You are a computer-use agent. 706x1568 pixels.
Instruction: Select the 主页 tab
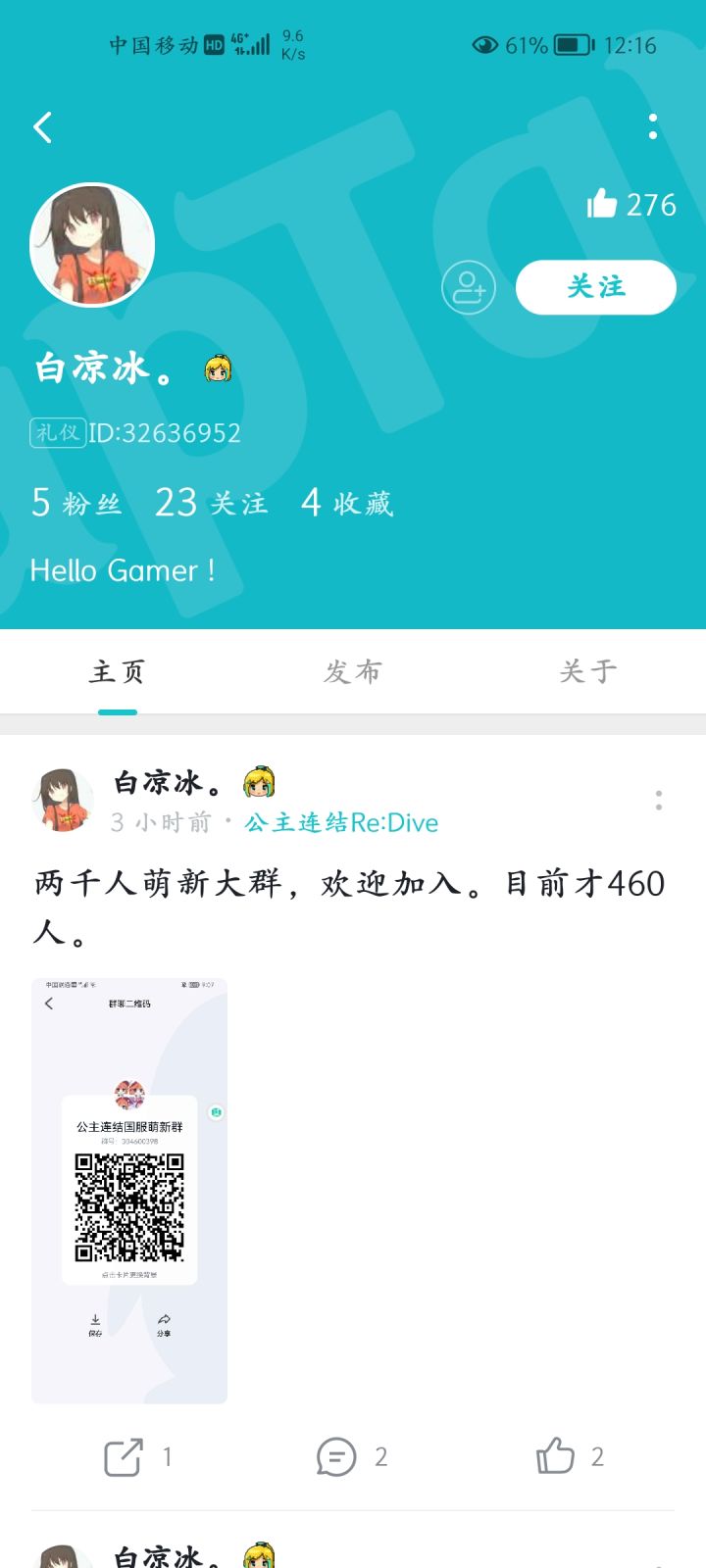pos(118,672)
